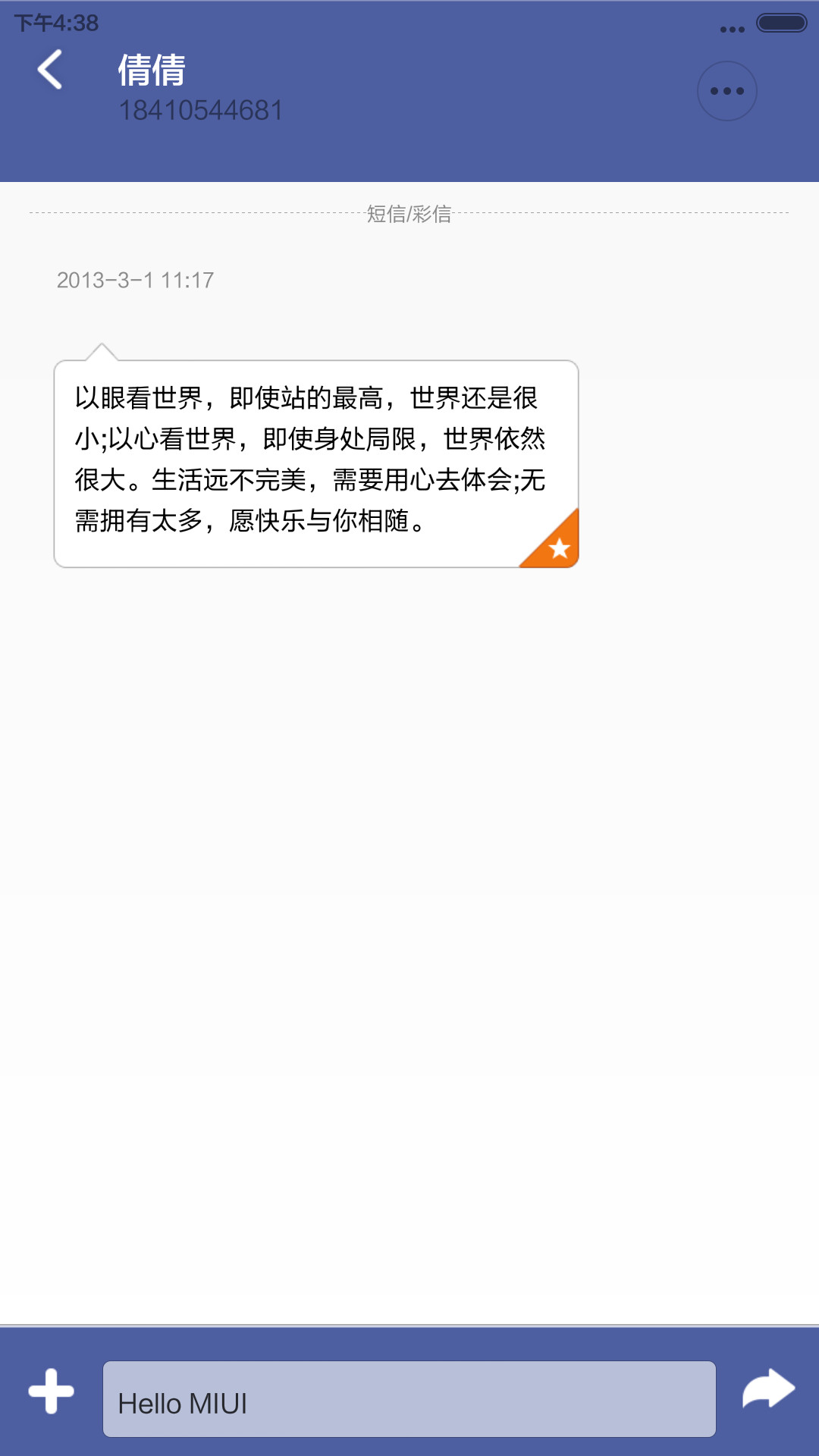This screenshot has width=819, height=1456.
Task: Tap the plus icon to add attachment
Action: [51, 1391]
